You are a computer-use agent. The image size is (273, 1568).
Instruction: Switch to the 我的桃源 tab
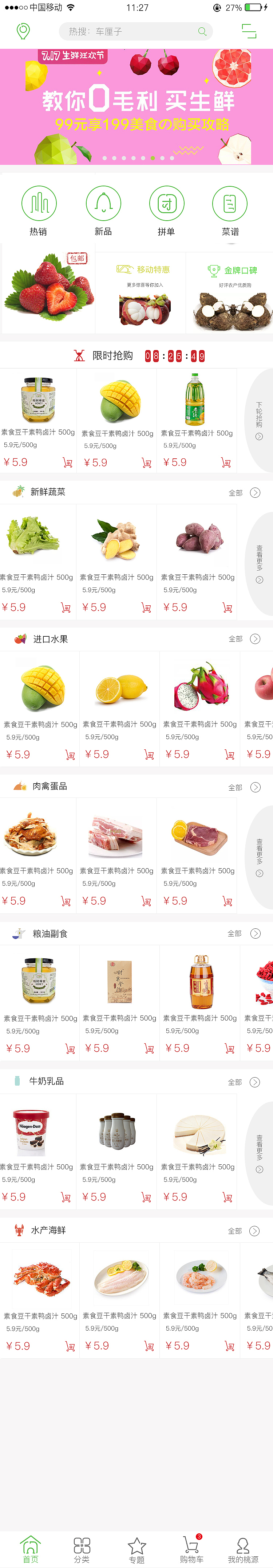tap(242, 1550)
